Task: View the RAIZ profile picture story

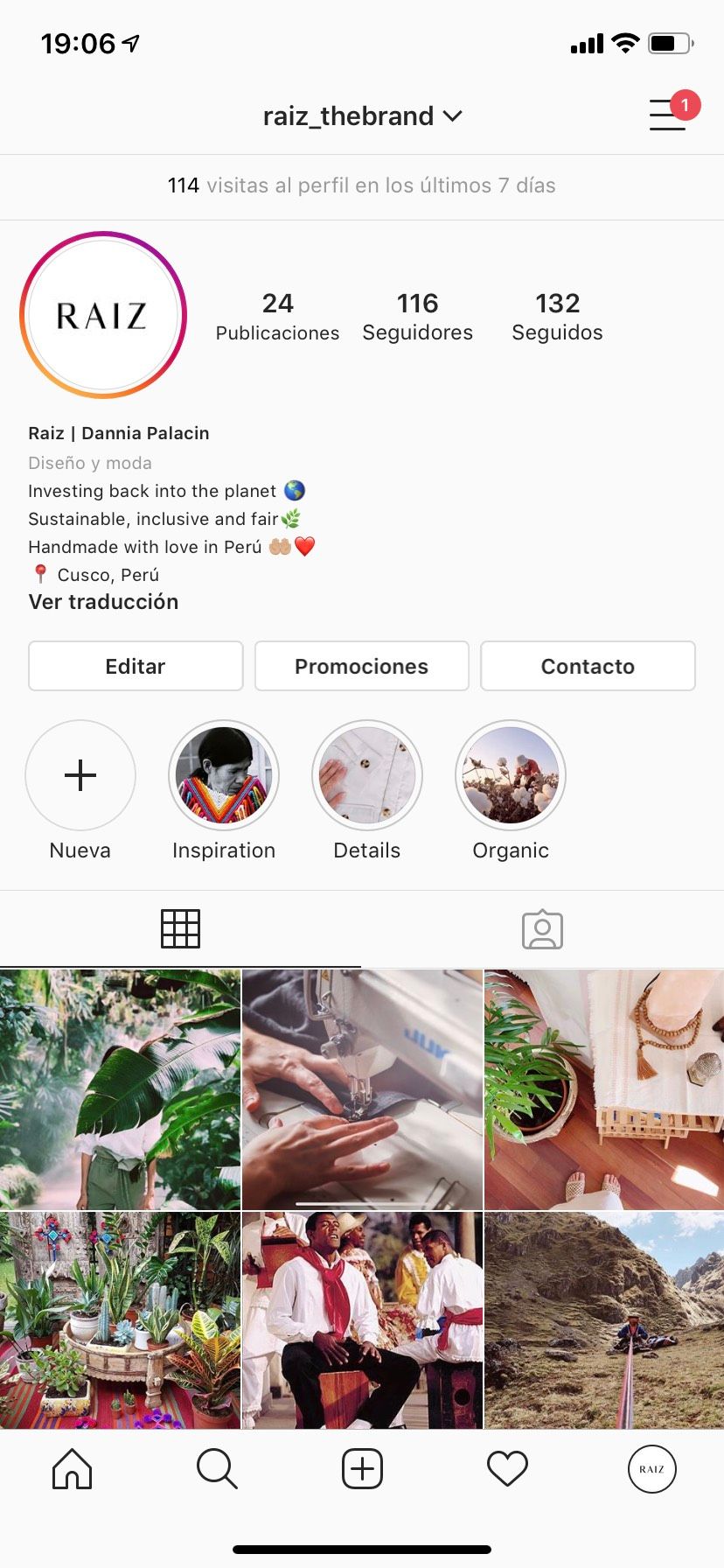Action: 103,315
